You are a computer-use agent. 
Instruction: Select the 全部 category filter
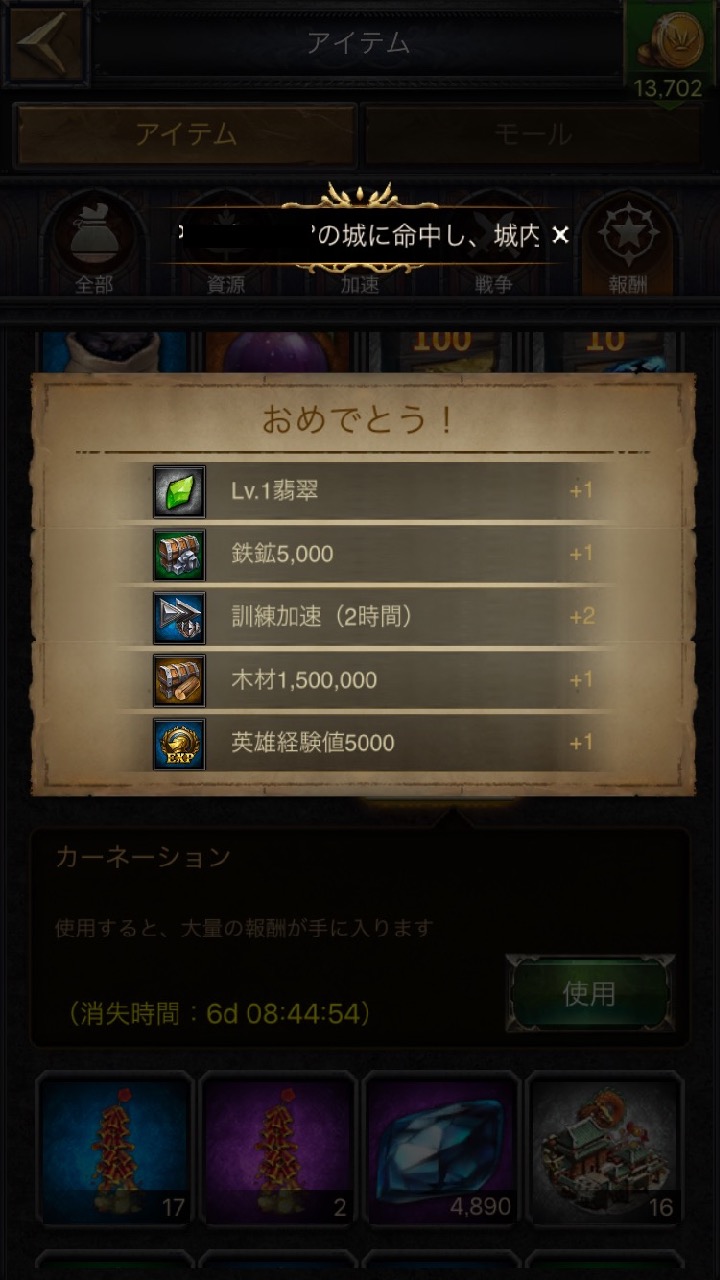[x=94, y=245]
